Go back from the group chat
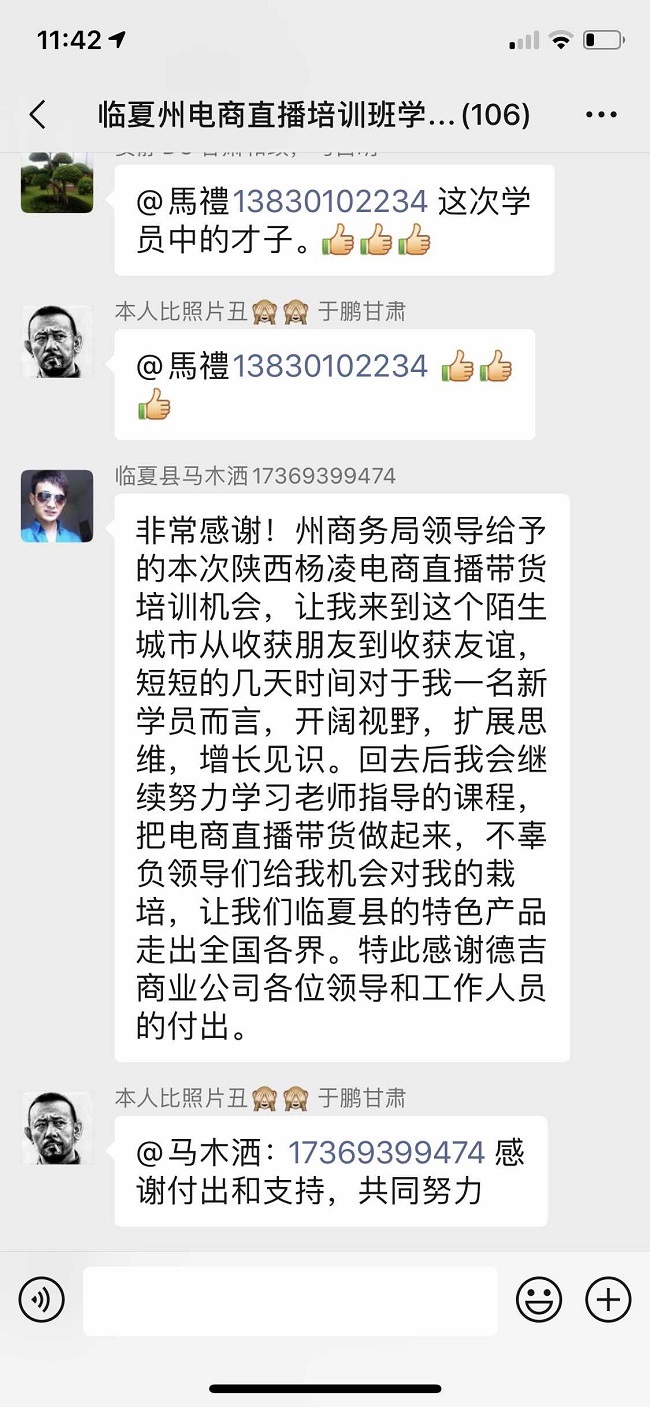The height and width of the screenshot is (1407, 650). [38, 115]
